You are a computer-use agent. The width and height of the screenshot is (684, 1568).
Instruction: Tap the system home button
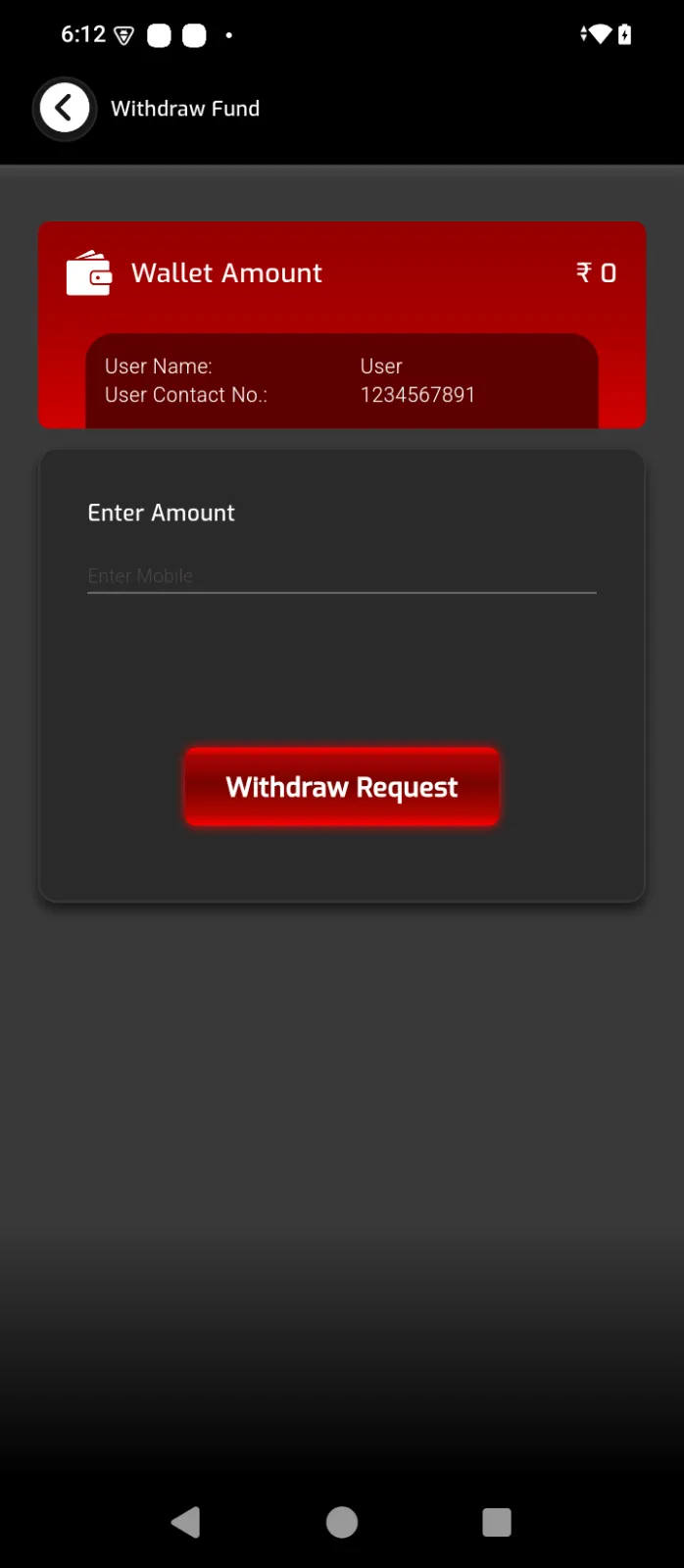(342, 1522)
